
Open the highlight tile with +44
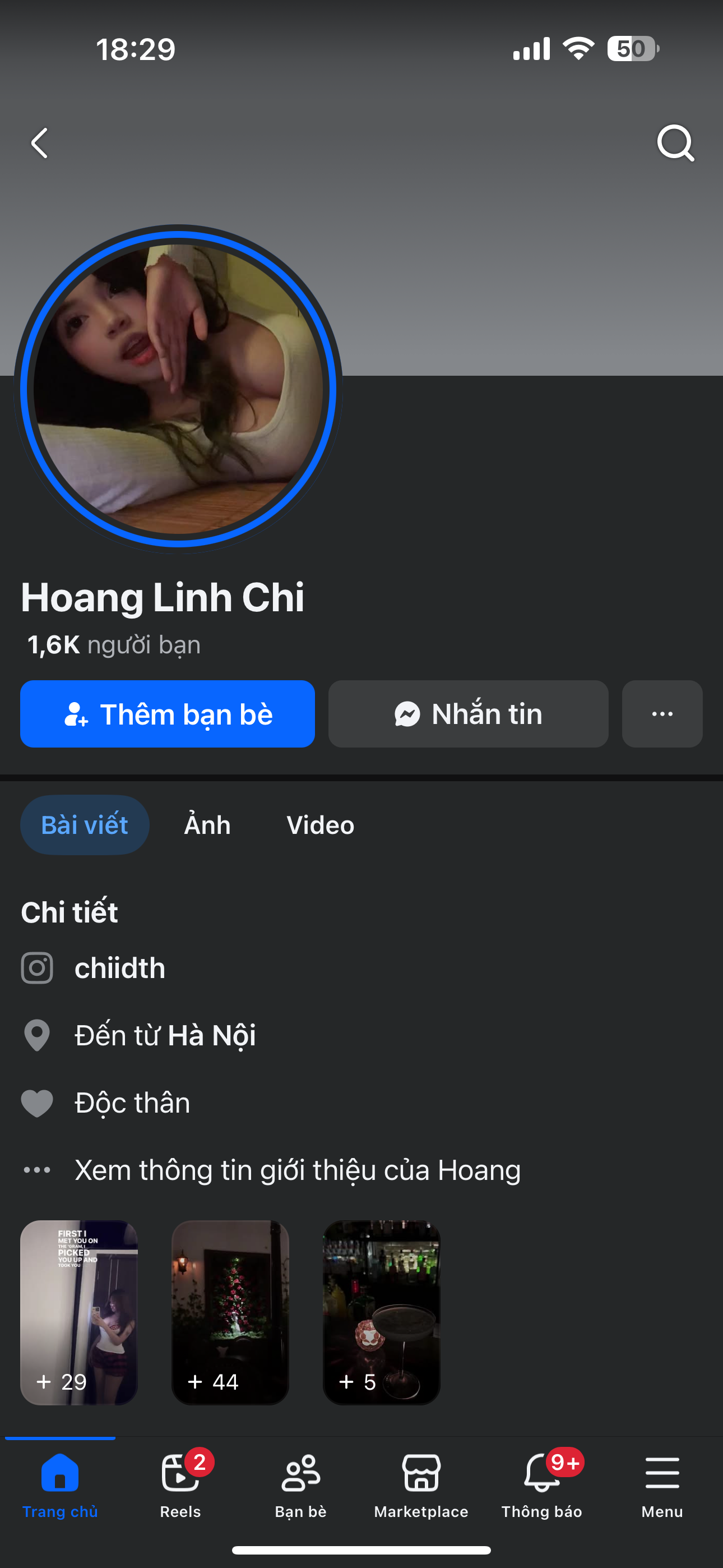tap(230, 1312)
